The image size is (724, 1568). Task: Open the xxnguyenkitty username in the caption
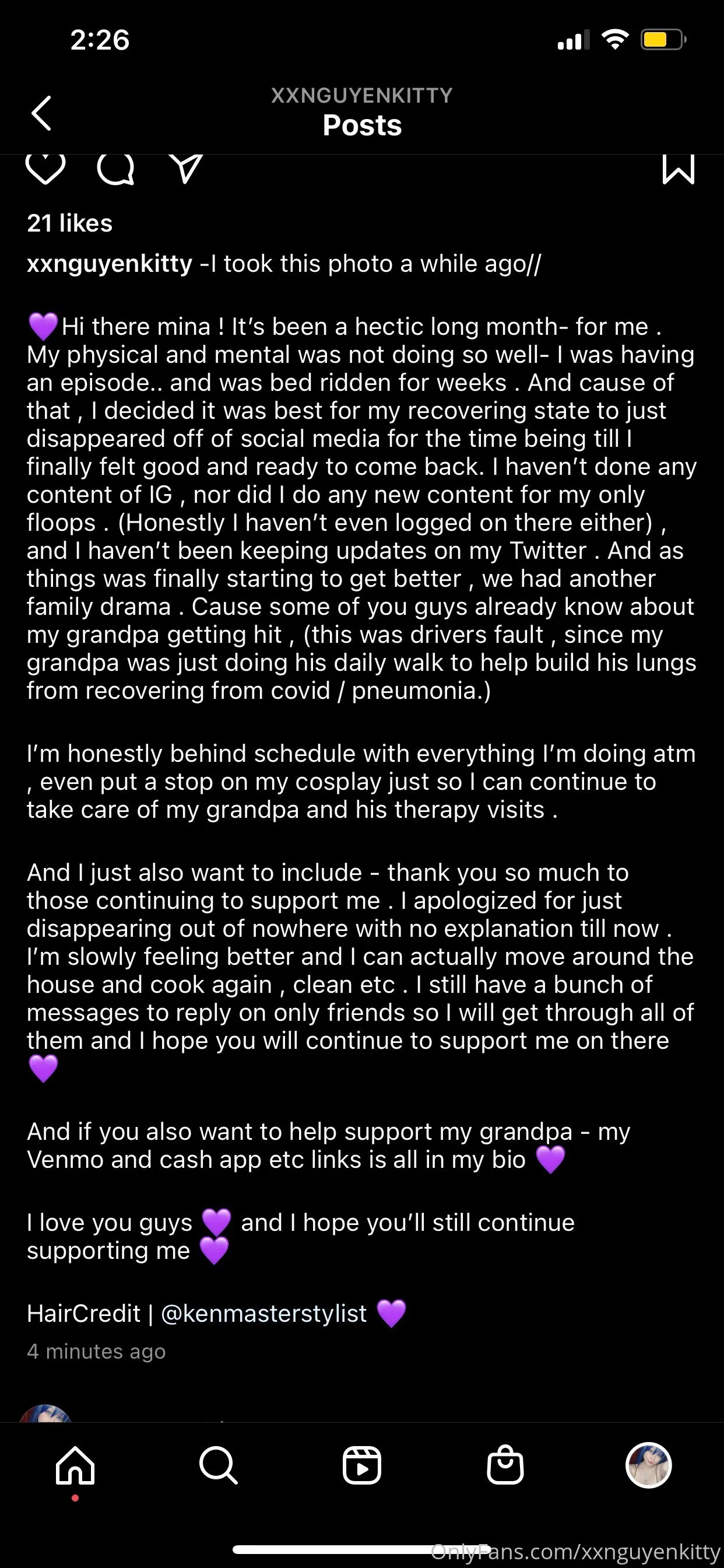tap(110, 264)
